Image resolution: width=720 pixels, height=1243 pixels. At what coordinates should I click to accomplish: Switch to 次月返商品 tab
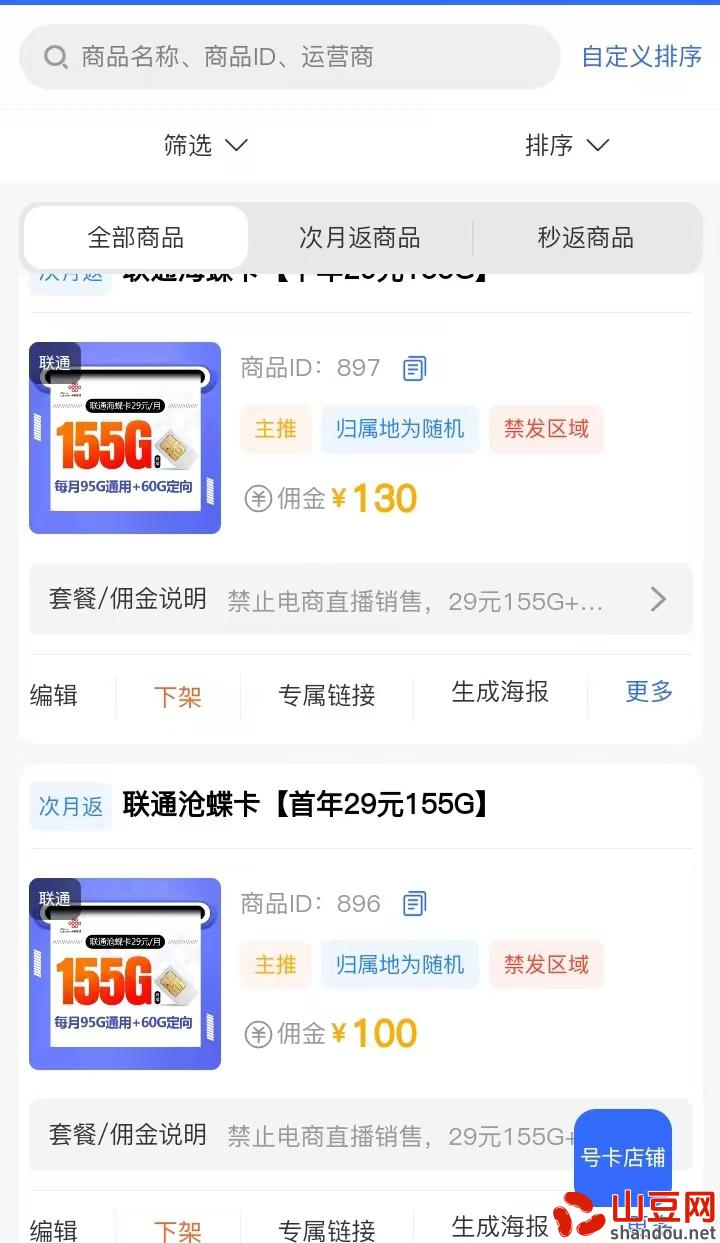[360, 238]
